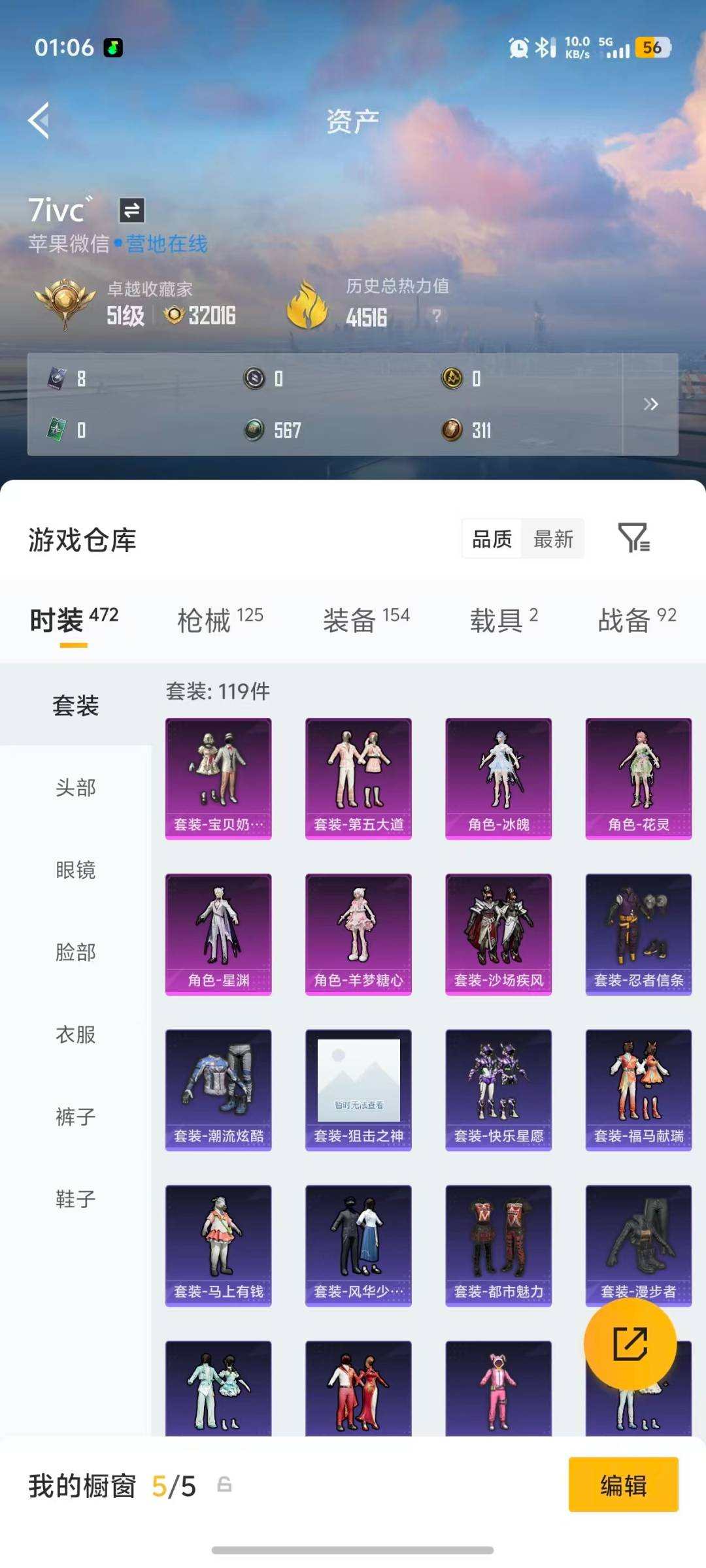Tap the silver coin icon showing 567
706x1568 pixels.
point(254,429)
